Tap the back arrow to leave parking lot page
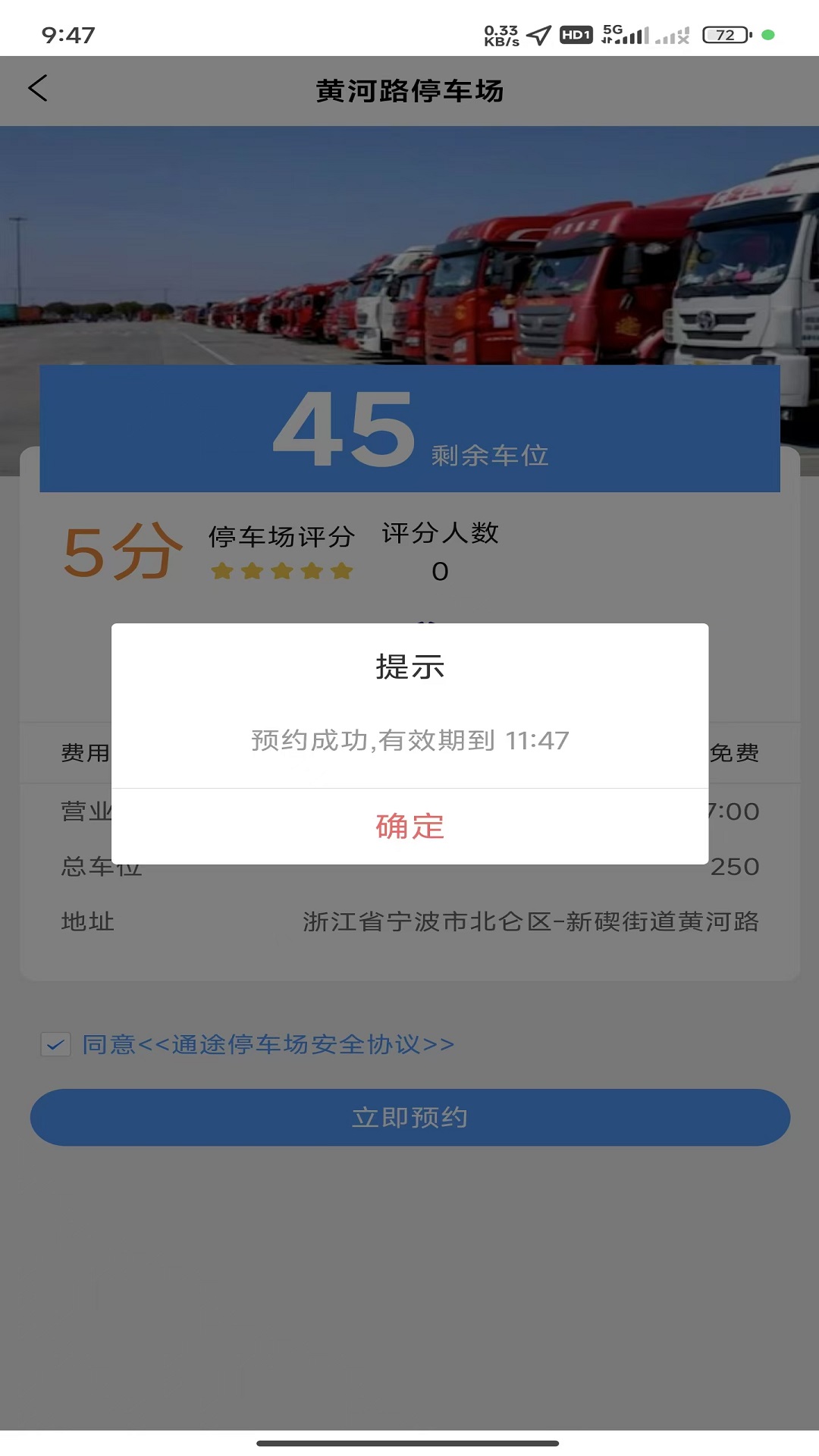 [x=39, y=89]
